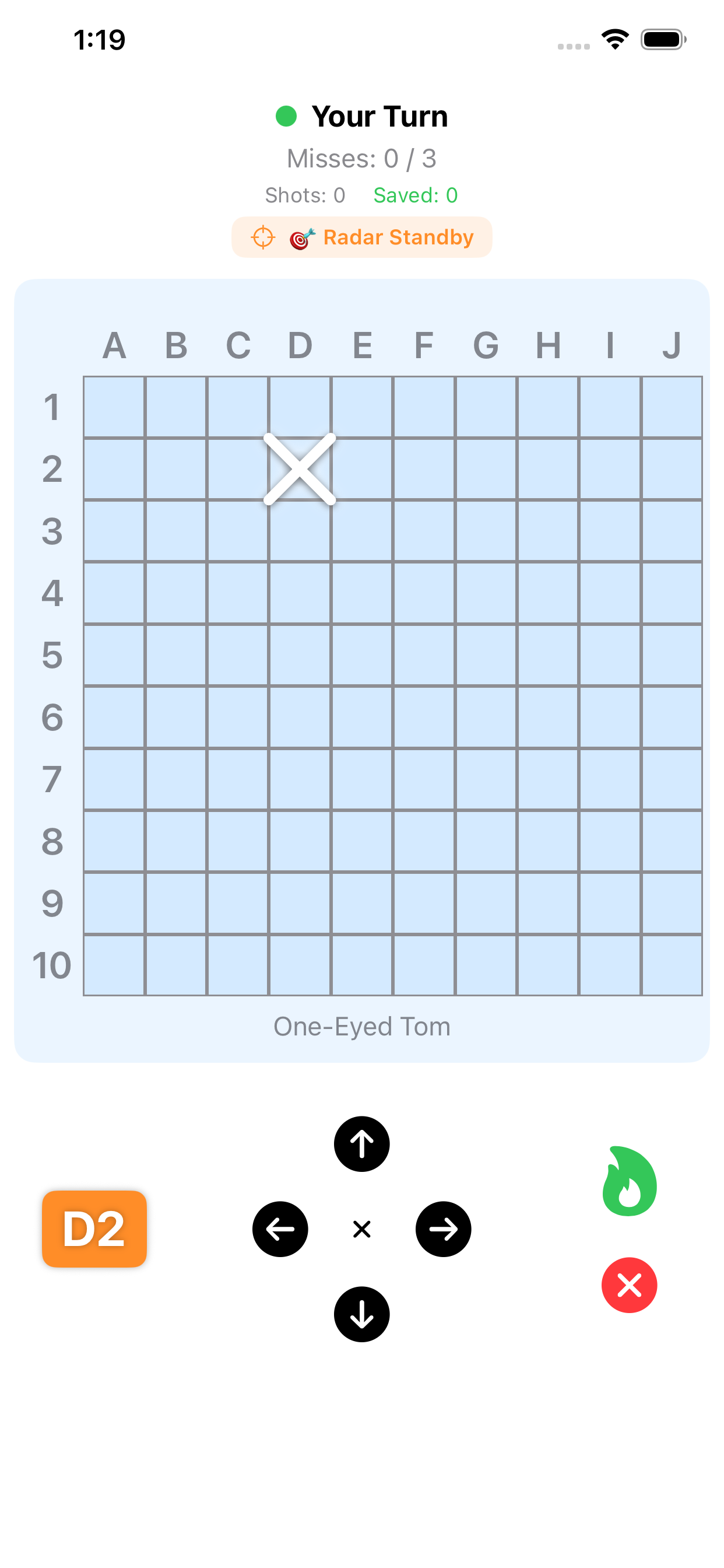
Task: Tap the Radar Standby status pill
Action: 362,237
